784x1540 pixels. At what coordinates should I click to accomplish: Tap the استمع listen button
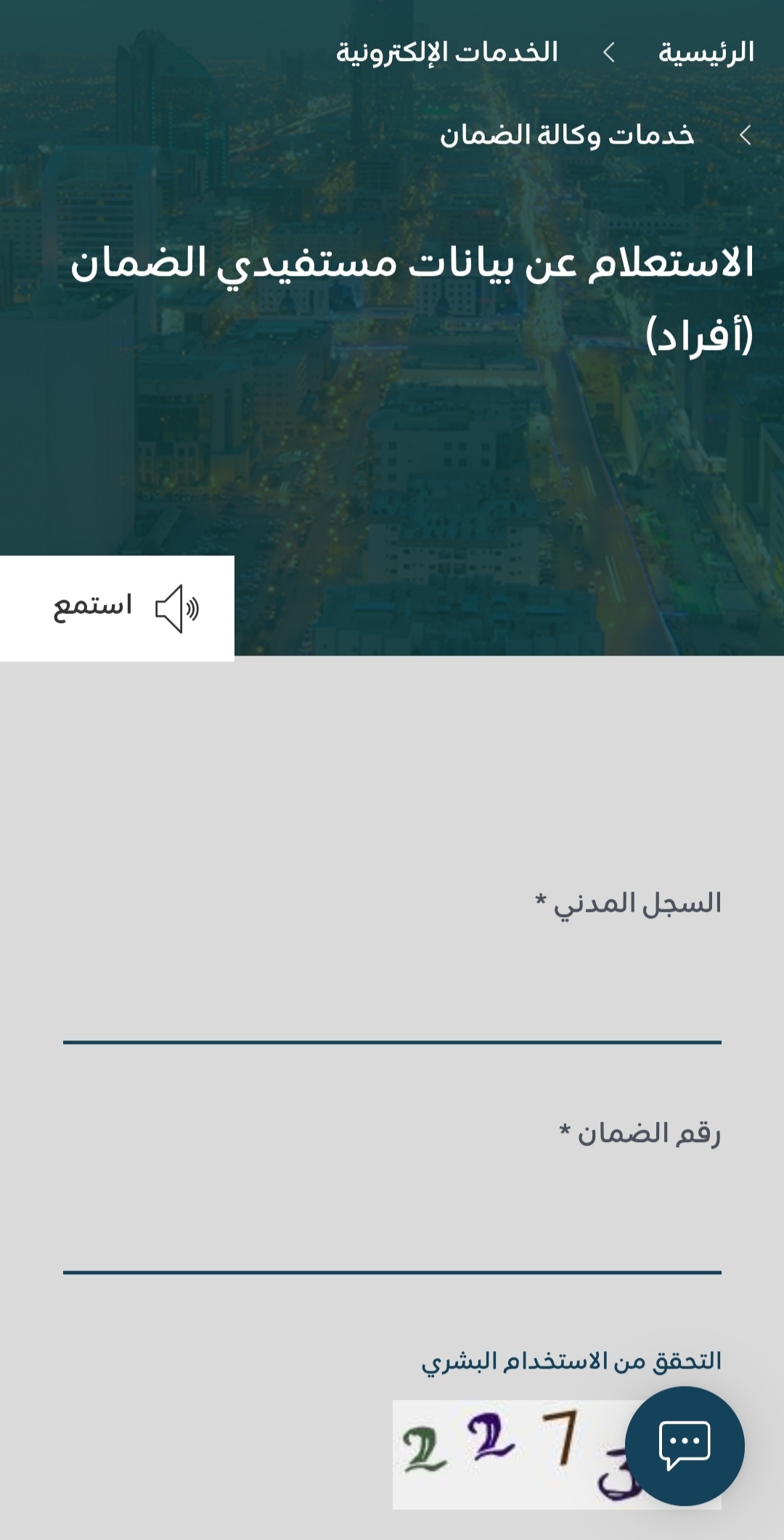click(x=117, y=608)
